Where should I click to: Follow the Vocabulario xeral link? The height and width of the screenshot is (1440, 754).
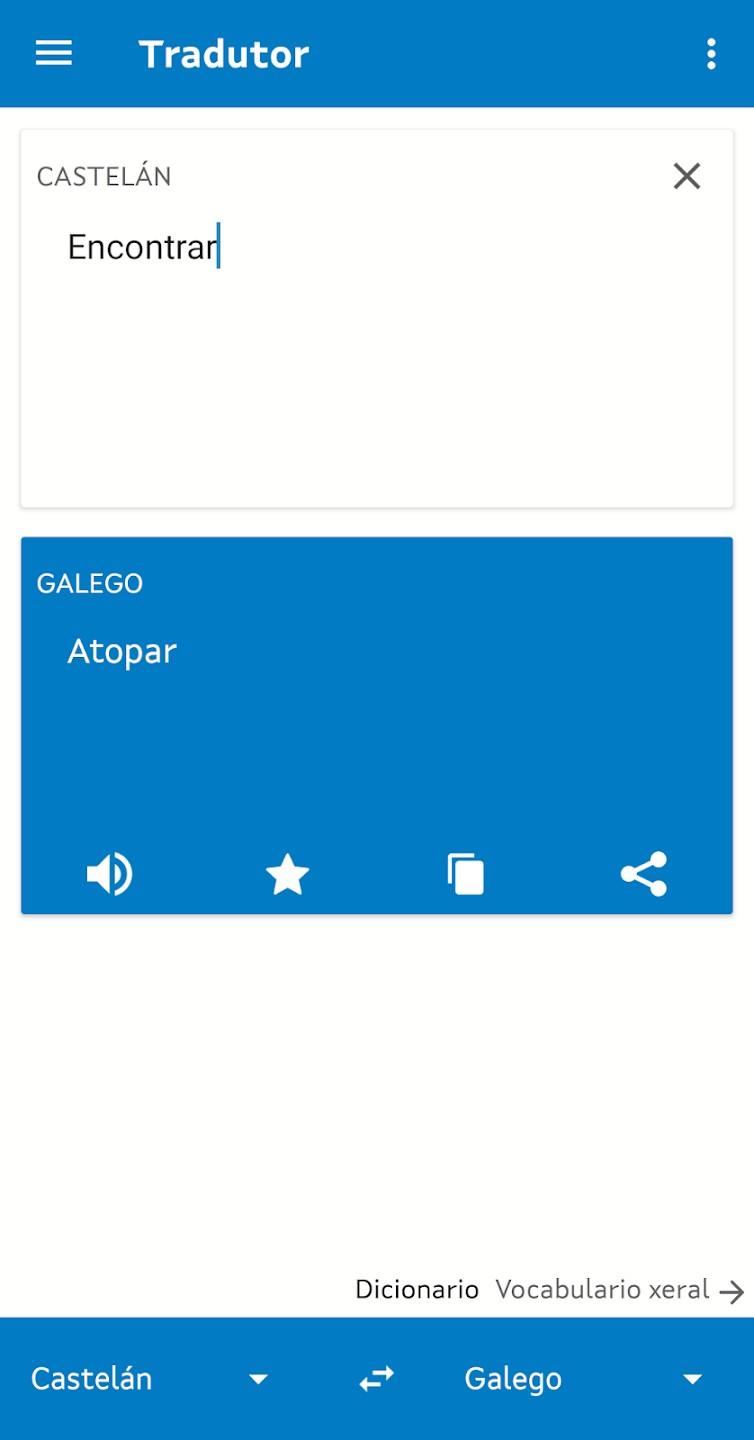pos(601,1289)
